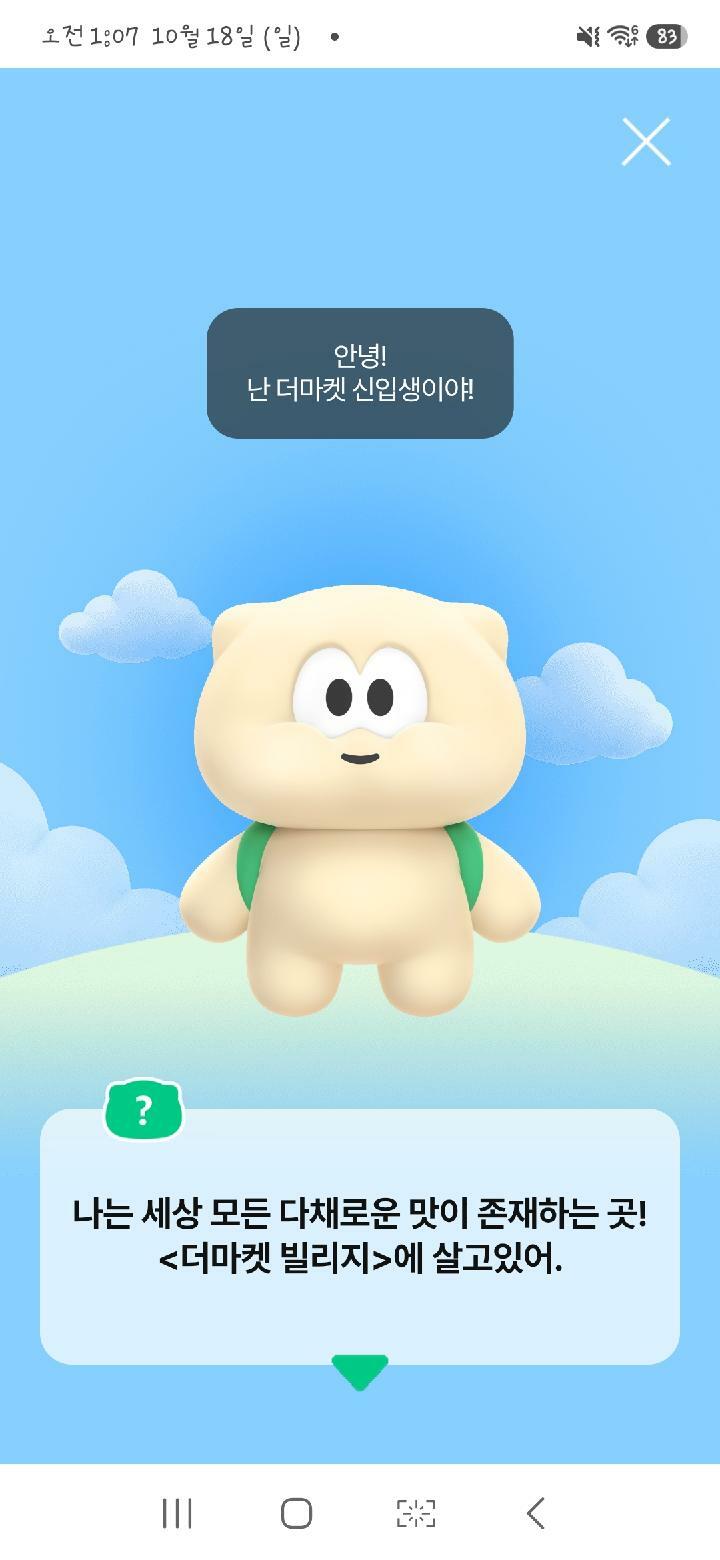Open recent apps from the navigation bar
720x1560 pixels.
177,1513
